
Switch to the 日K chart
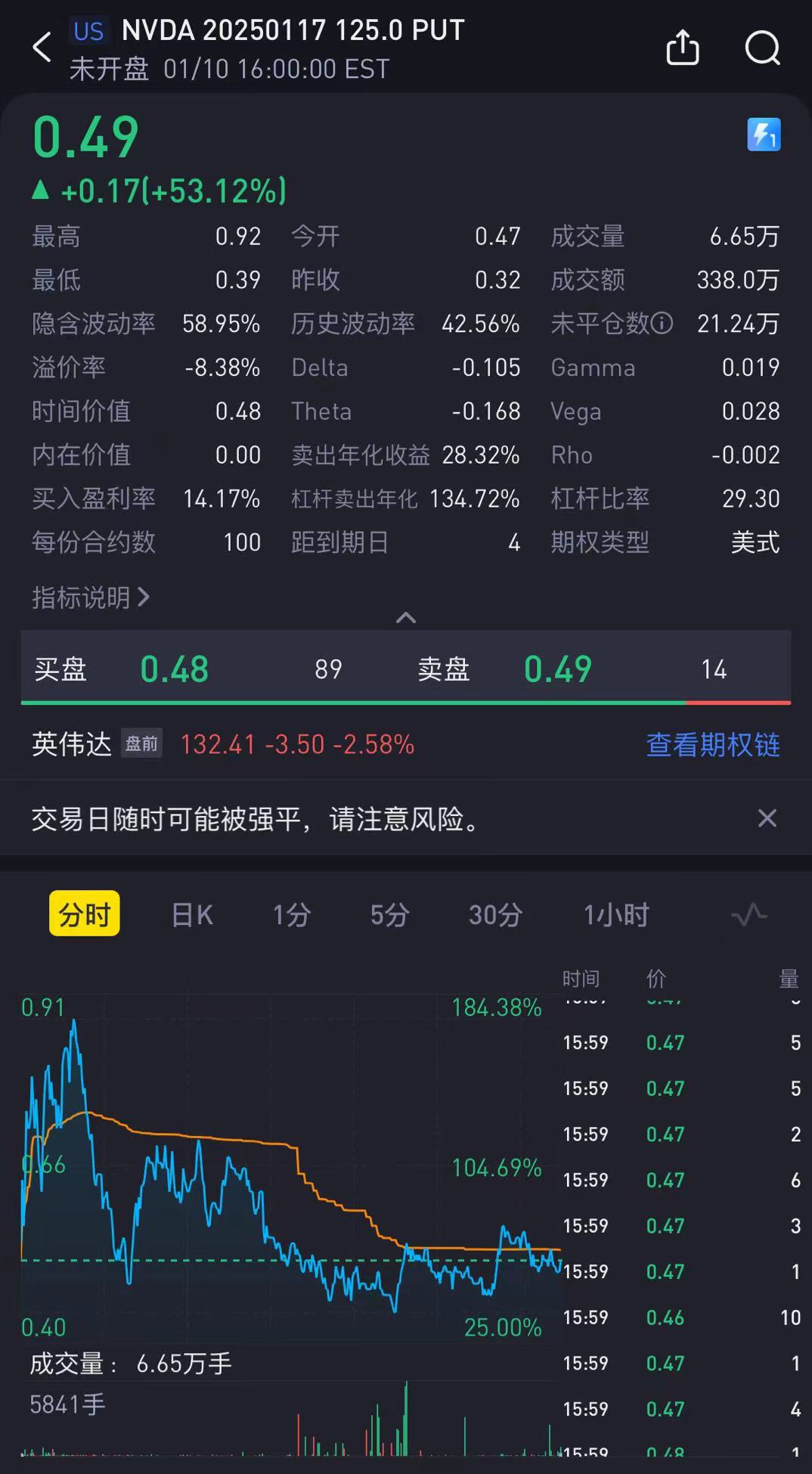click(192, 915)
